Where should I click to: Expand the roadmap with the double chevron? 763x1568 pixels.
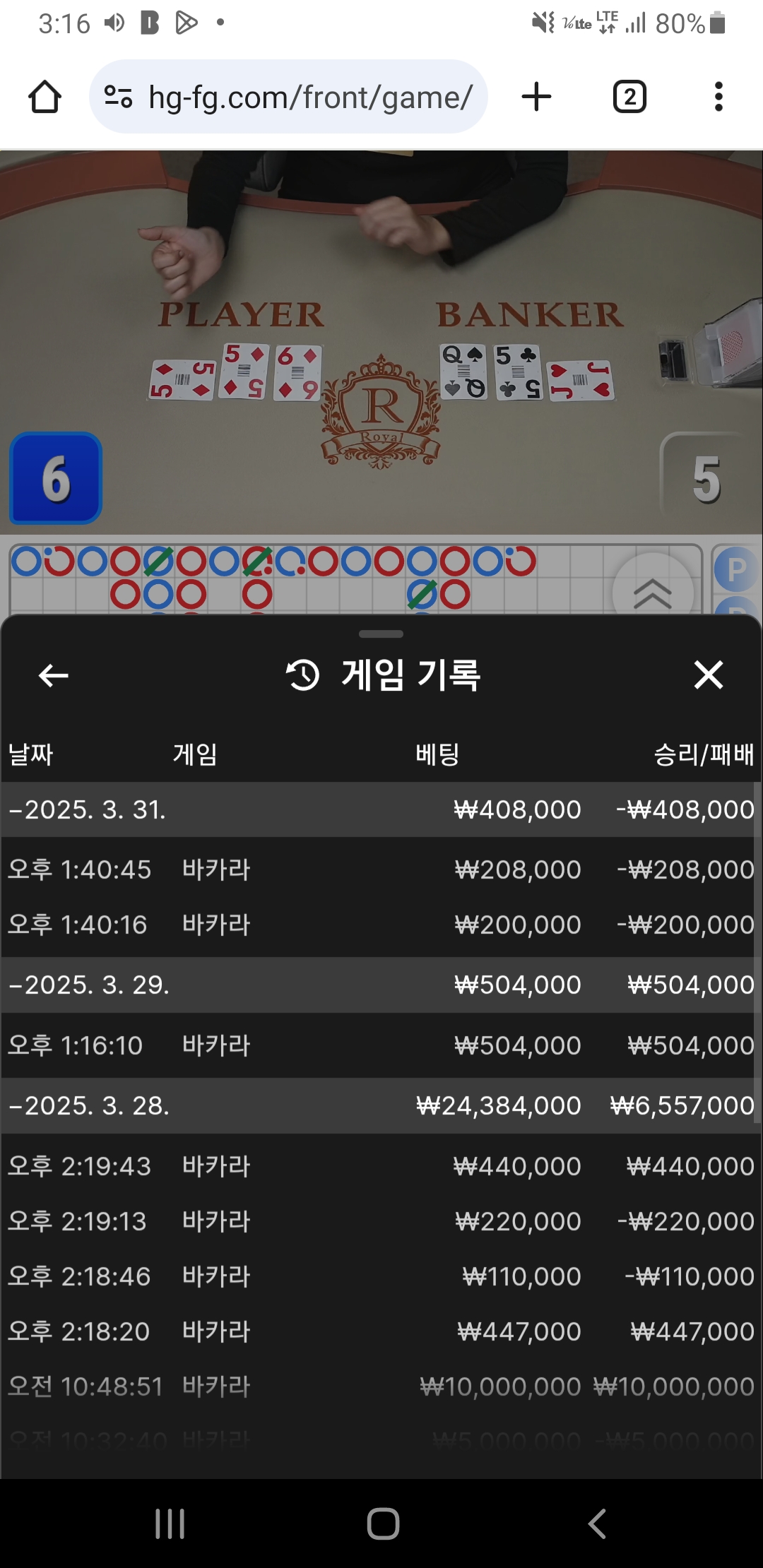pyautogui.click(x=652, y=592)
